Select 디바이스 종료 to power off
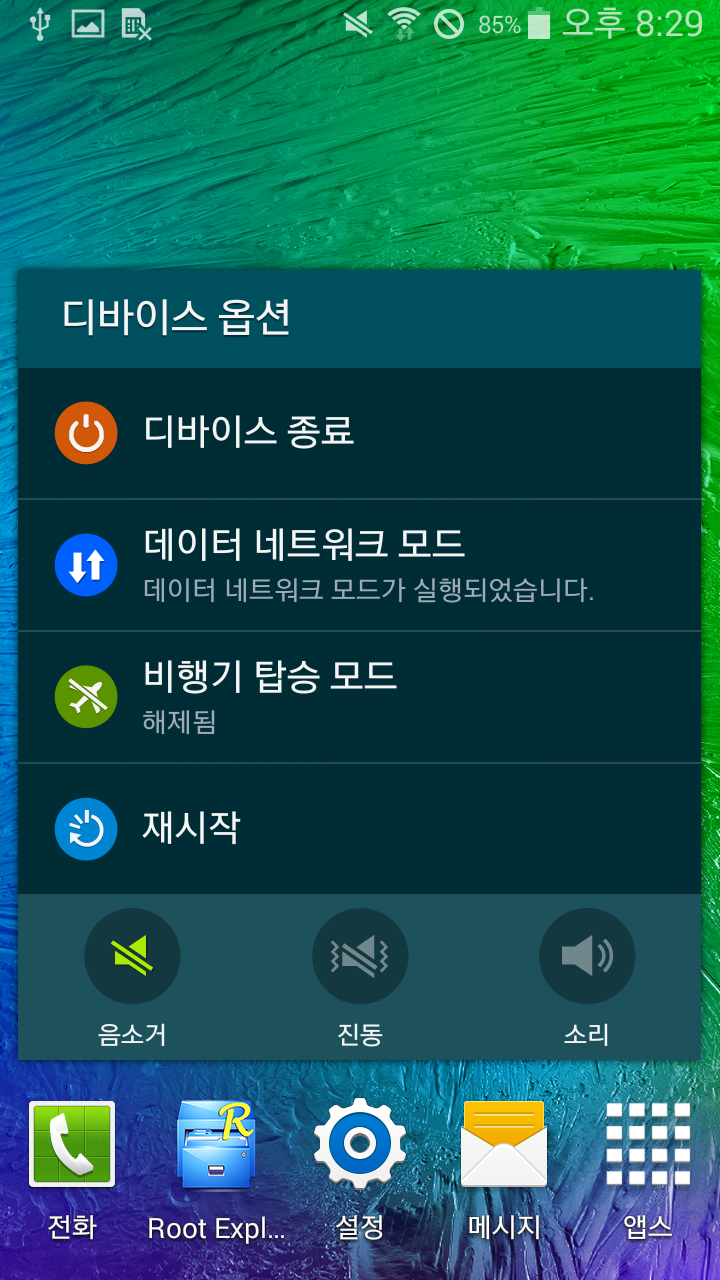 tap(360, 433)
